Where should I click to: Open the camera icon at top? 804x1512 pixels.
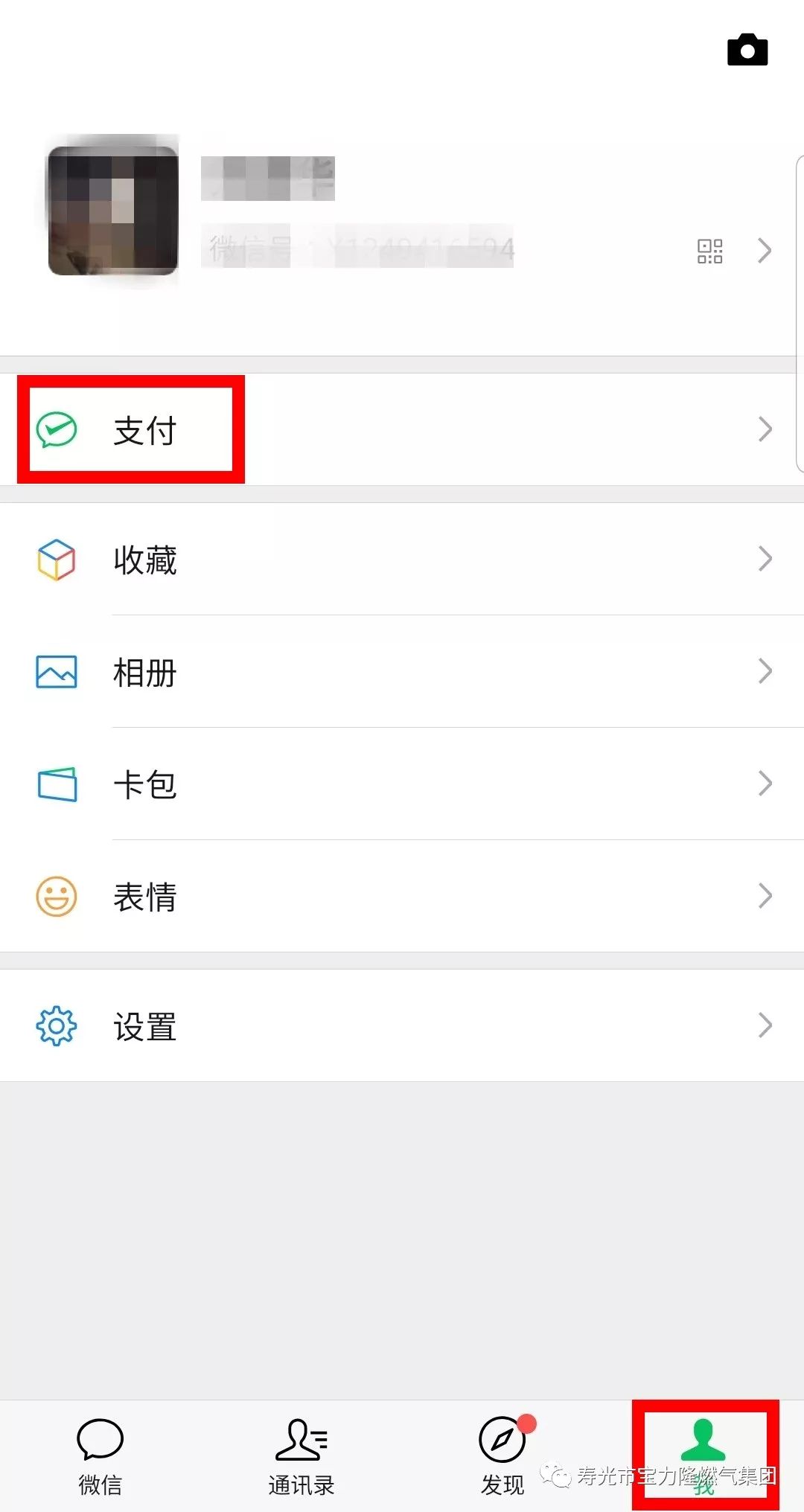(747, 51)
